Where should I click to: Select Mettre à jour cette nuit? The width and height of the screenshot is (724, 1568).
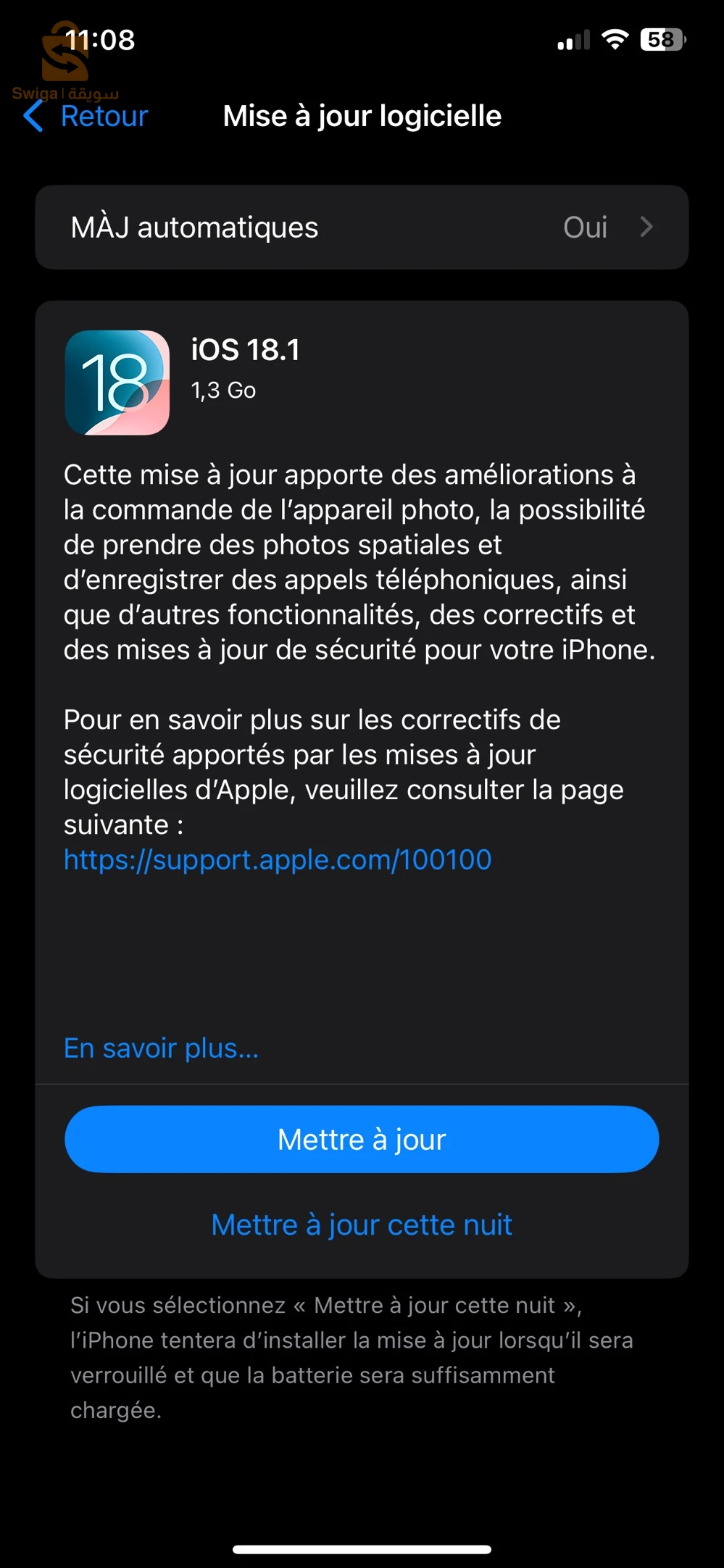[362, 1225]
